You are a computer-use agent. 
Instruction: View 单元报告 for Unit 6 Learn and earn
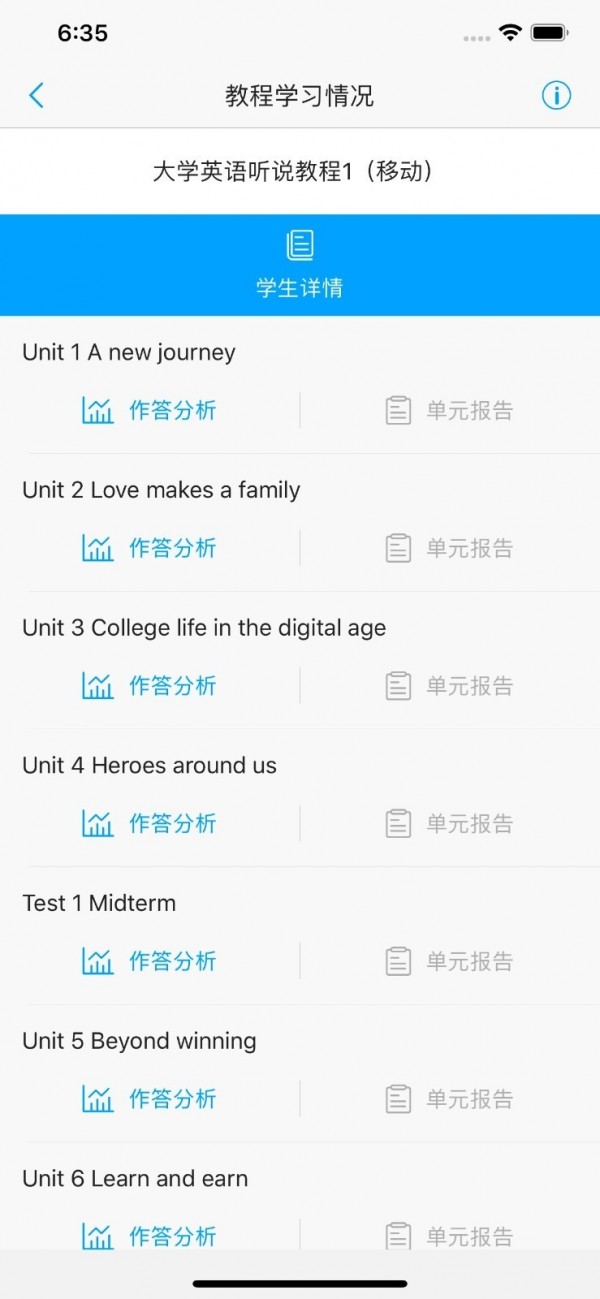[450, 1236]
